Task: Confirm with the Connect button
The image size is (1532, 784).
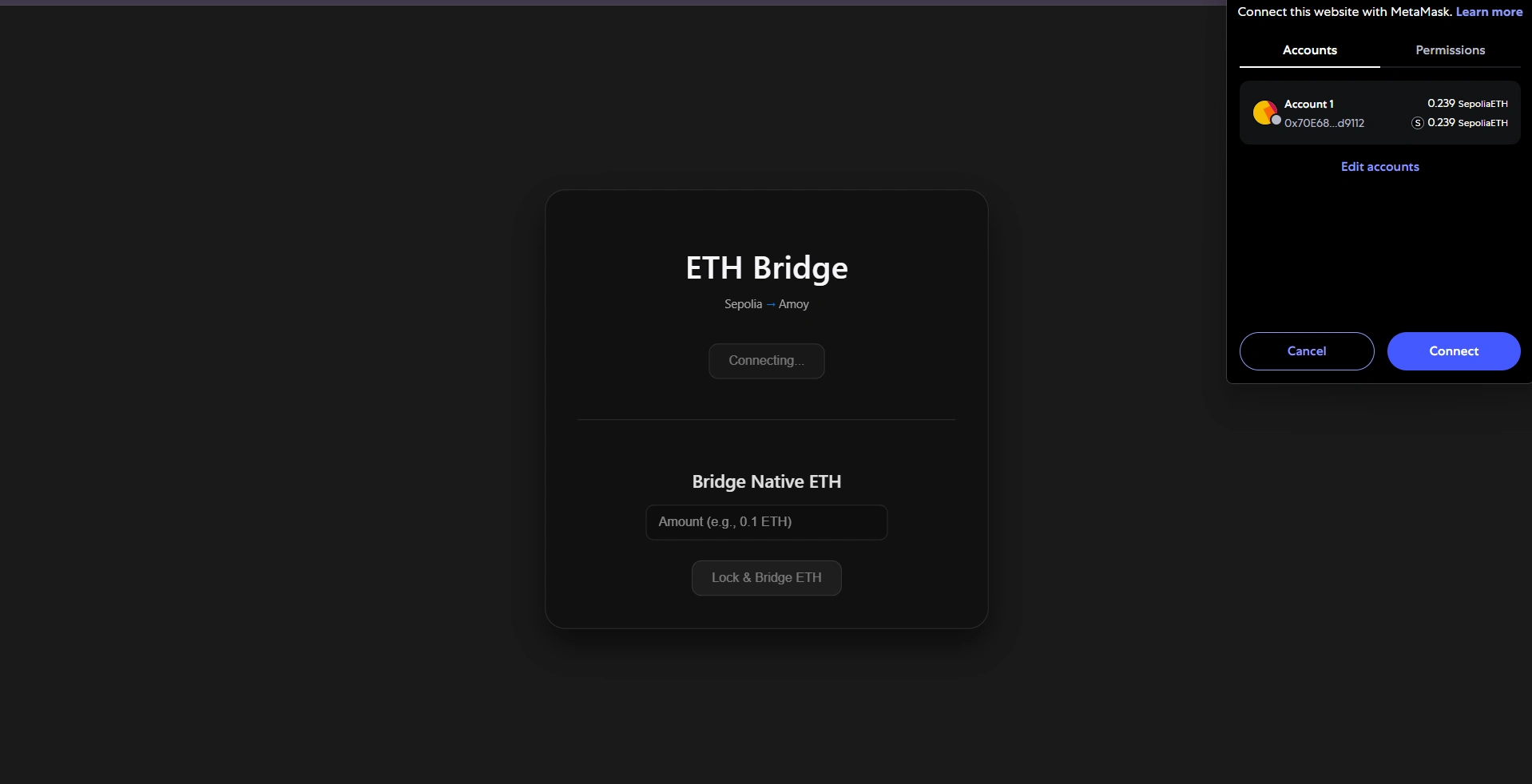Action: coord(1453,351)
